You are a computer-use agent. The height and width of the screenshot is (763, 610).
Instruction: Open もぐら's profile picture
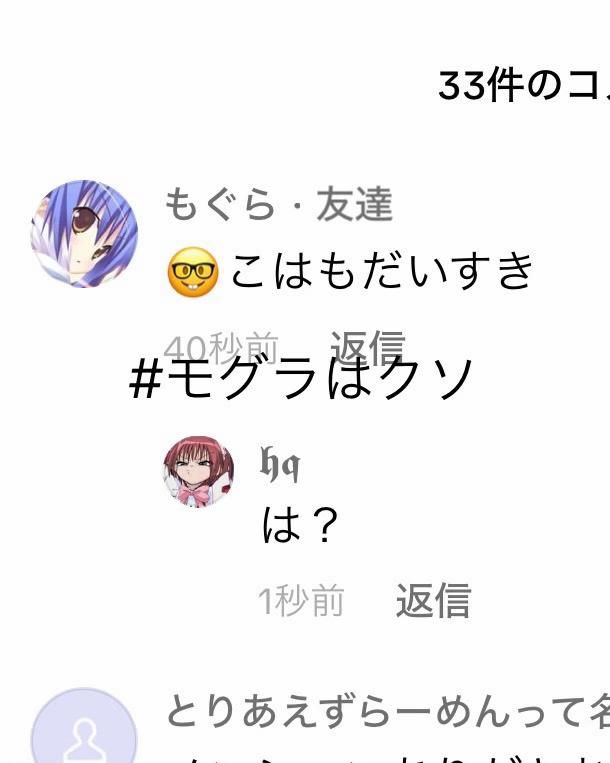tap(84, 234)
